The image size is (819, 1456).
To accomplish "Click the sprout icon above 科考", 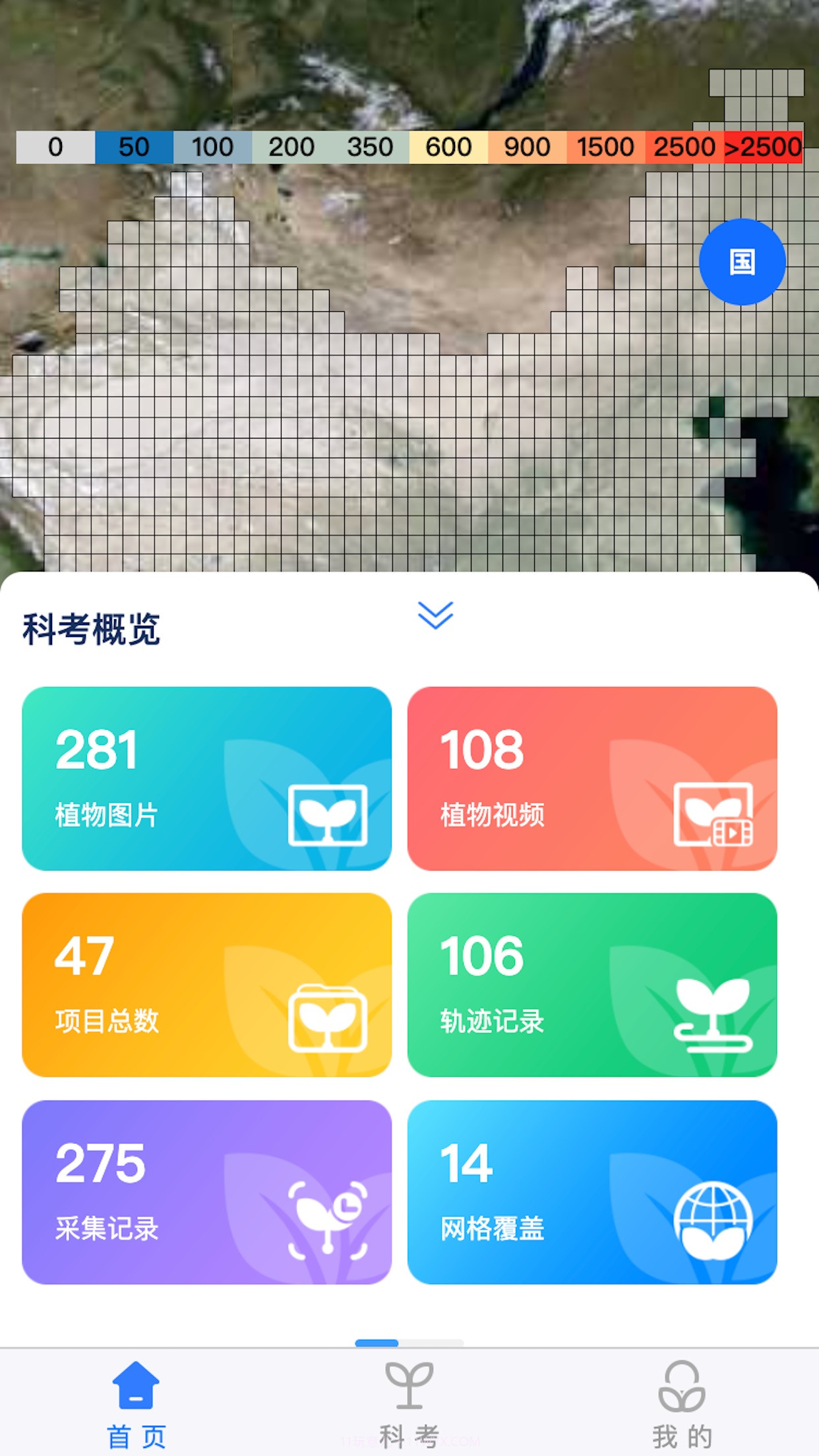I will [x=409, y=1382].
